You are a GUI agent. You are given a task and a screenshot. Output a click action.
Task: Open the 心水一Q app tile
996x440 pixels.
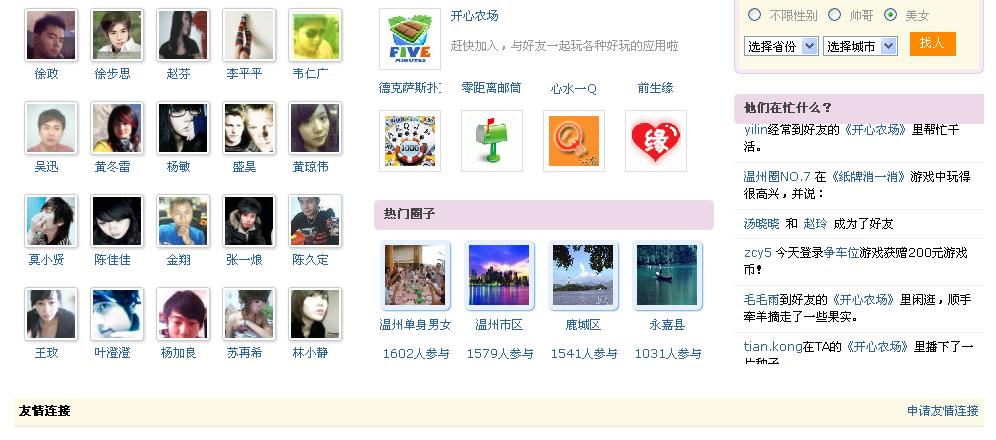(x=573, y=141)
